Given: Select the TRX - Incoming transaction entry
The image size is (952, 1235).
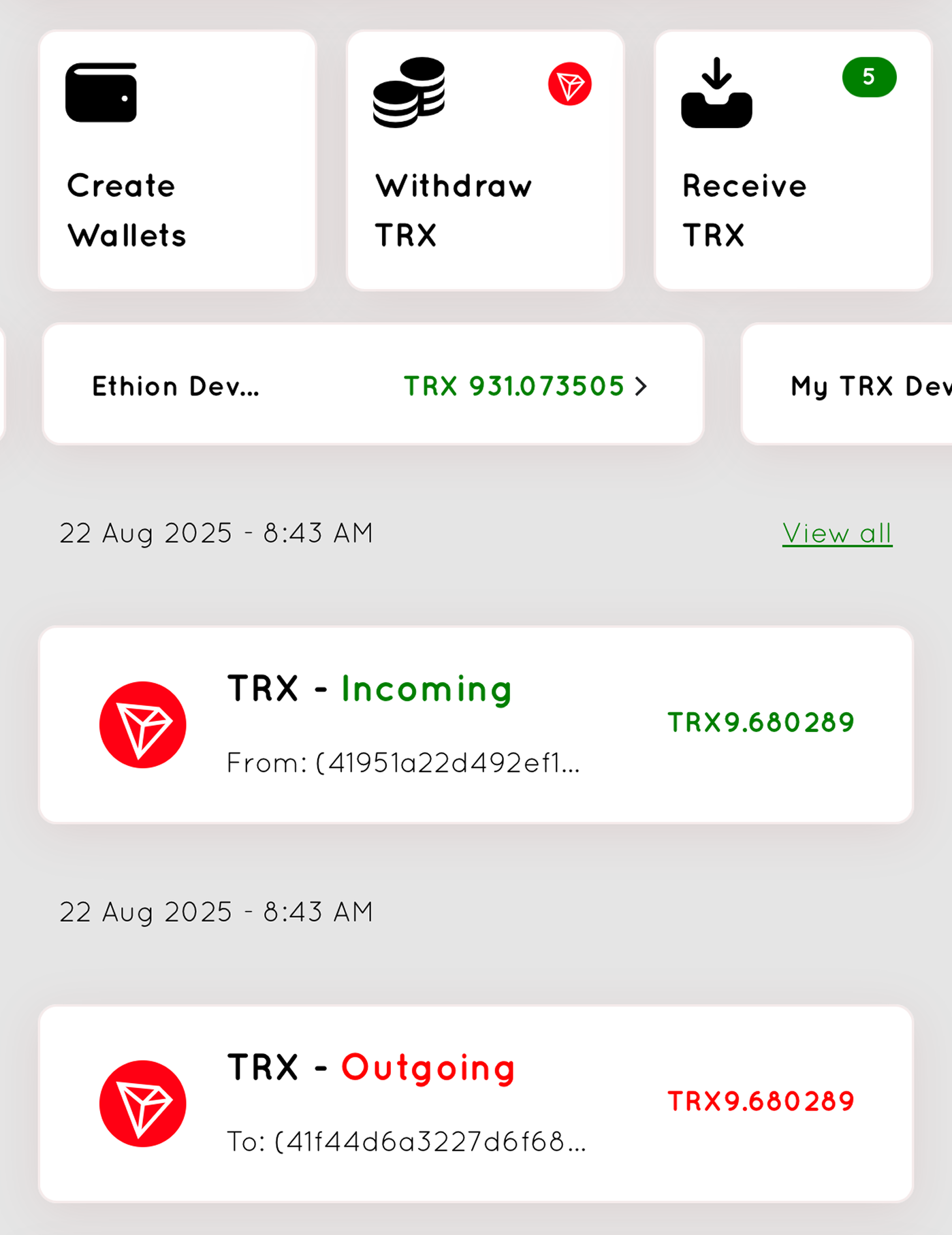Looking at the screenshot, I should coord(477,724).
